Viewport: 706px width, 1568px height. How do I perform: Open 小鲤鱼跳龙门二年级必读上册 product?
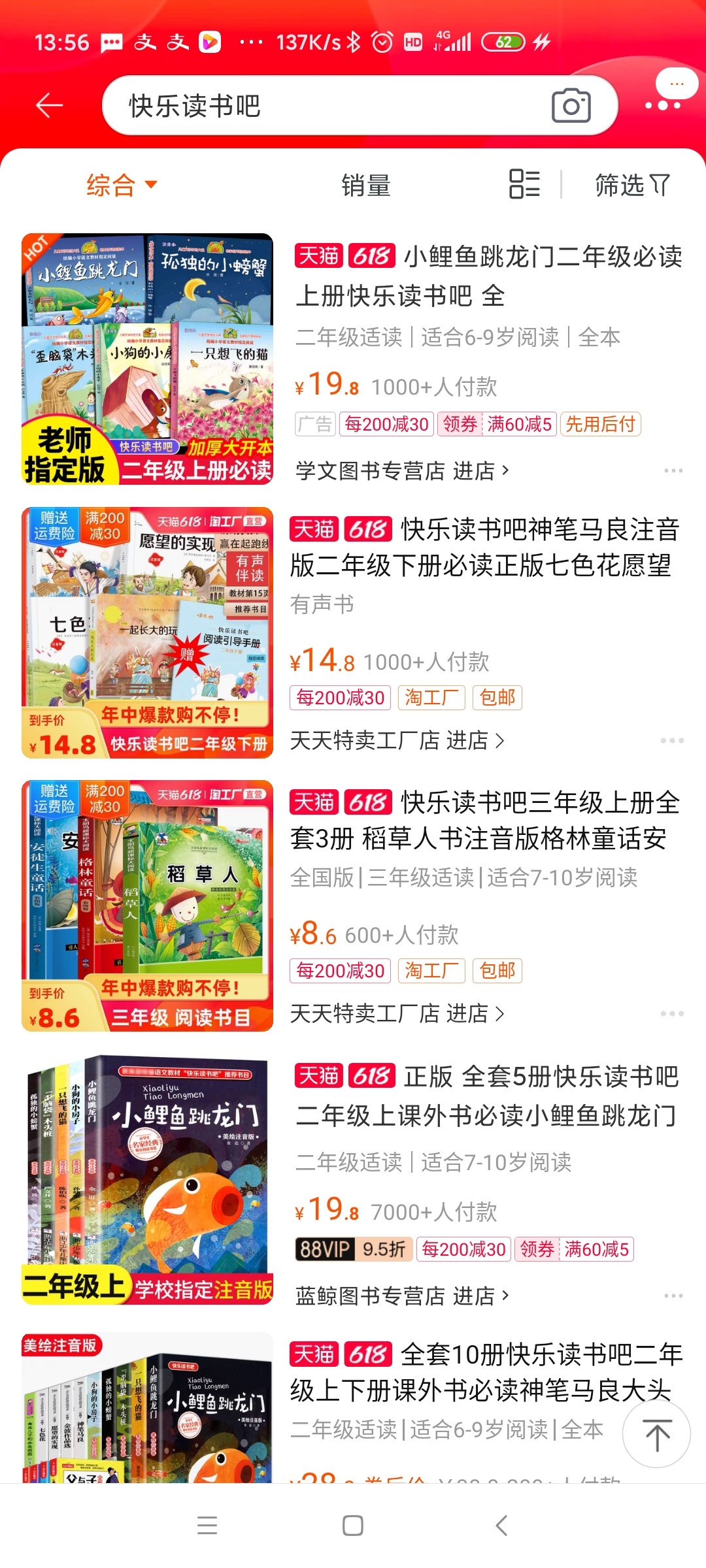488,276
